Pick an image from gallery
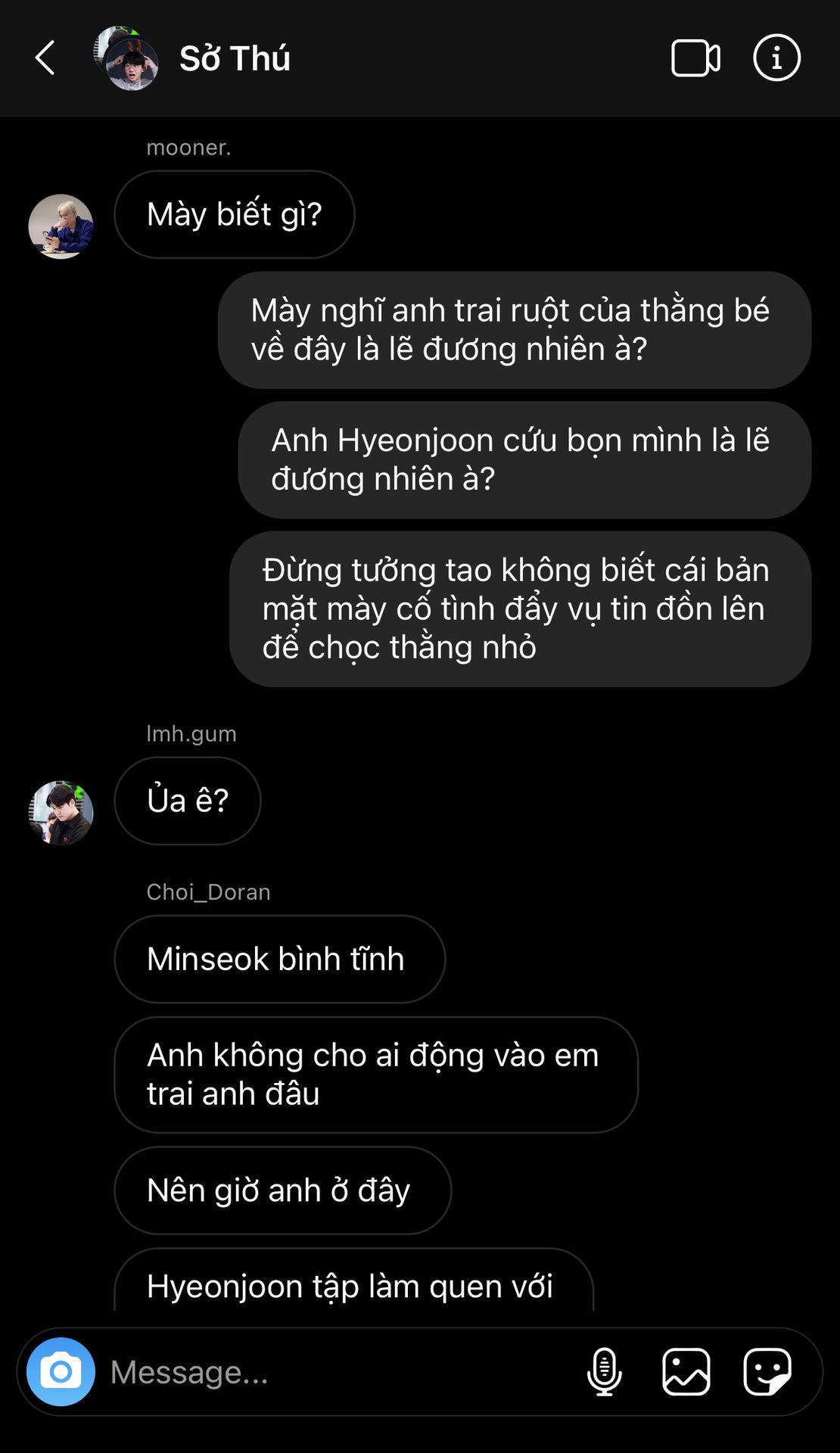Image resolution: width=840 pixels, height=1453 pixels. point(686,1371)
